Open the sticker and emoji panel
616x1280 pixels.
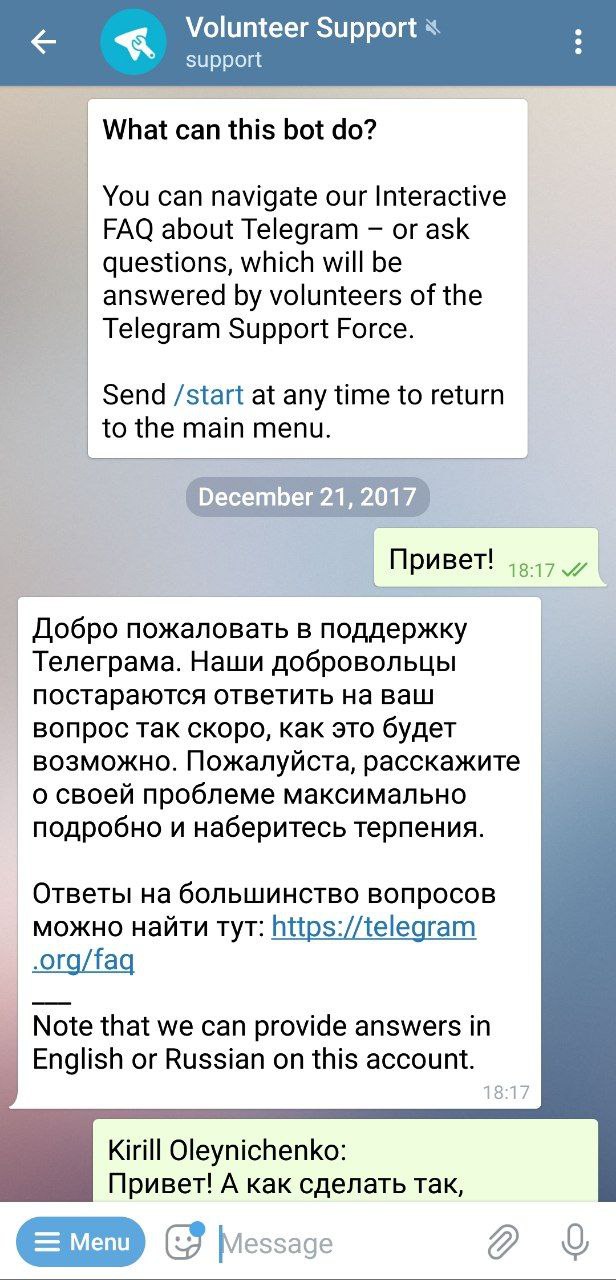pyautogui.click(x=183, y=1242)
